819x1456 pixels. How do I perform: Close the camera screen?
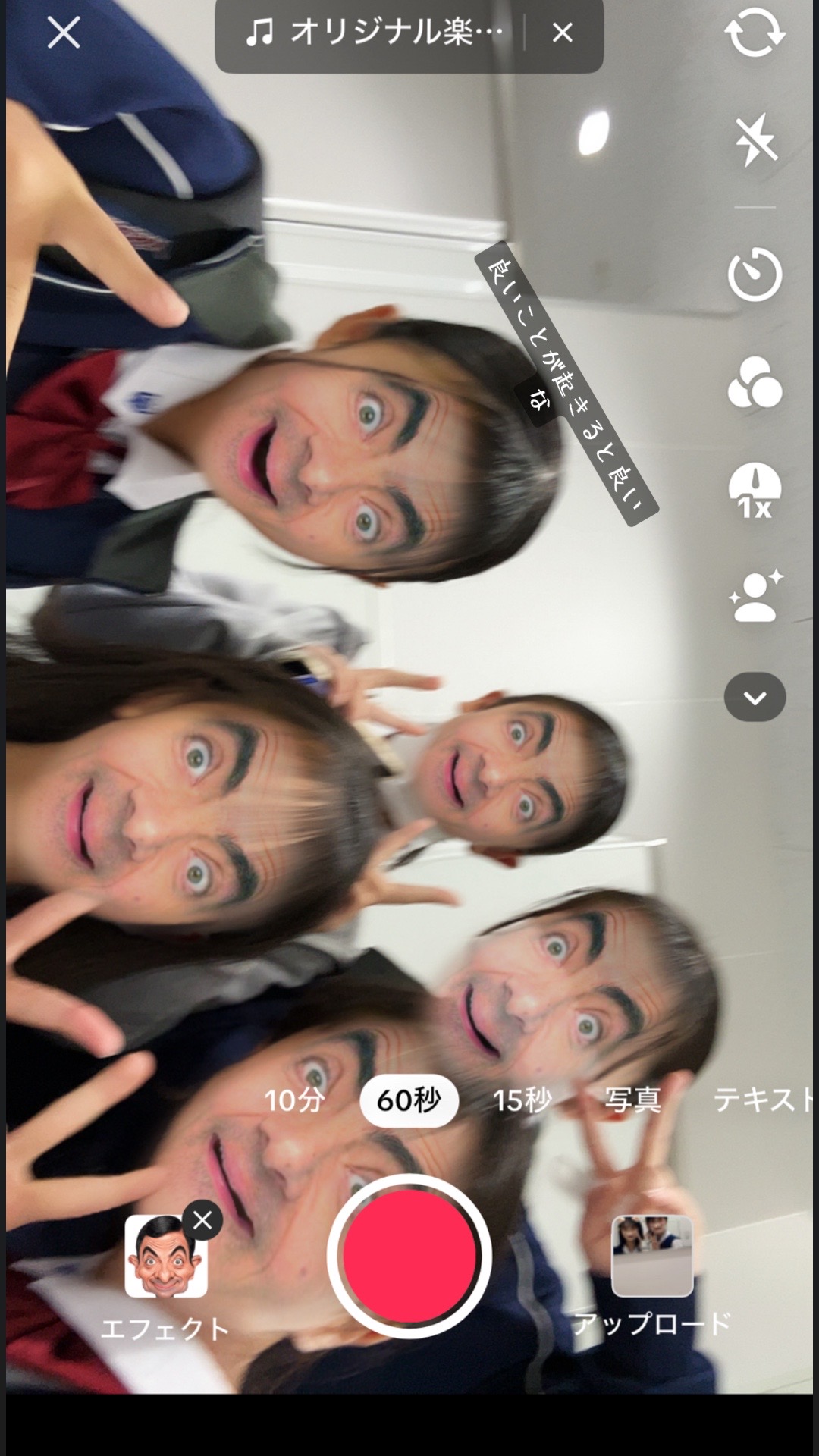coord(64,33)
